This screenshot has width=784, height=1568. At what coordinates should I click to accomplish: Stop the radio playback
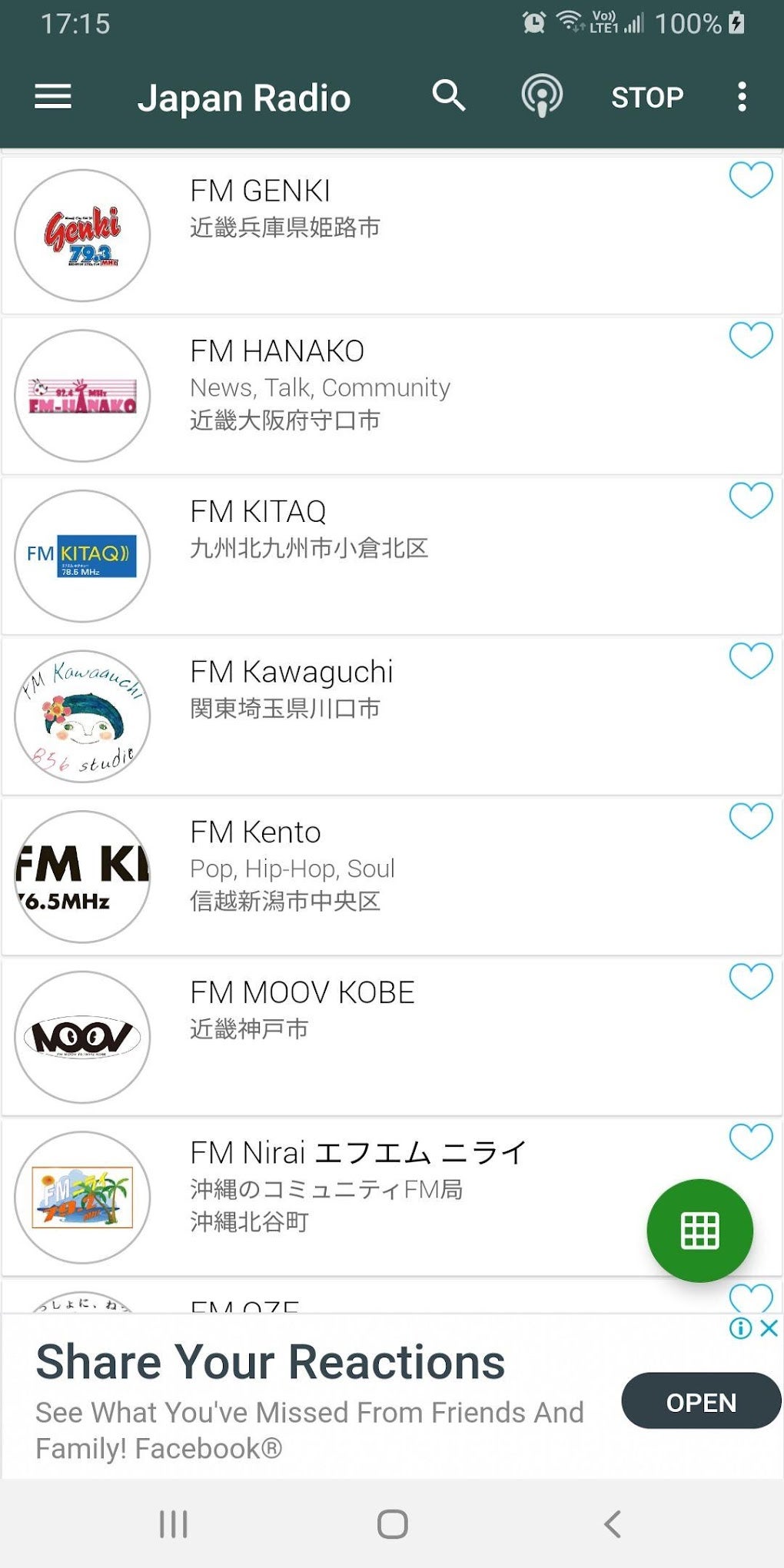pyautogui.click(x=646, y=98)
